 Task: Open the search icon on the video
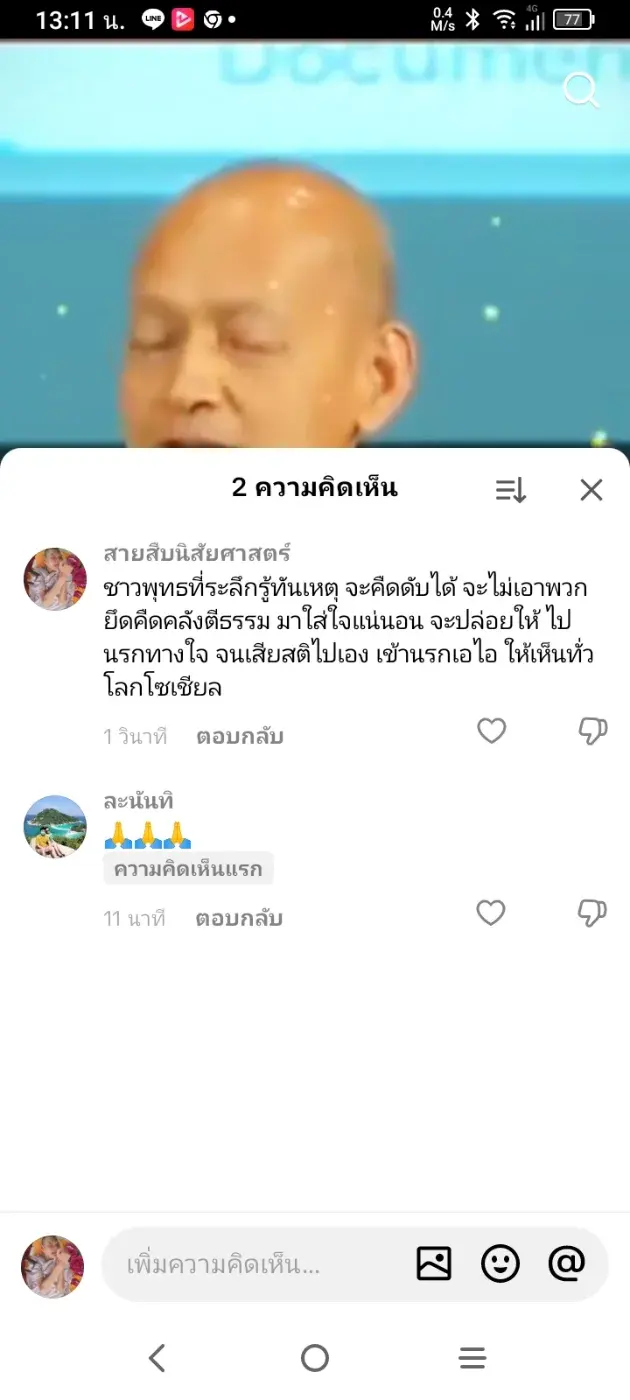(581, 90)
